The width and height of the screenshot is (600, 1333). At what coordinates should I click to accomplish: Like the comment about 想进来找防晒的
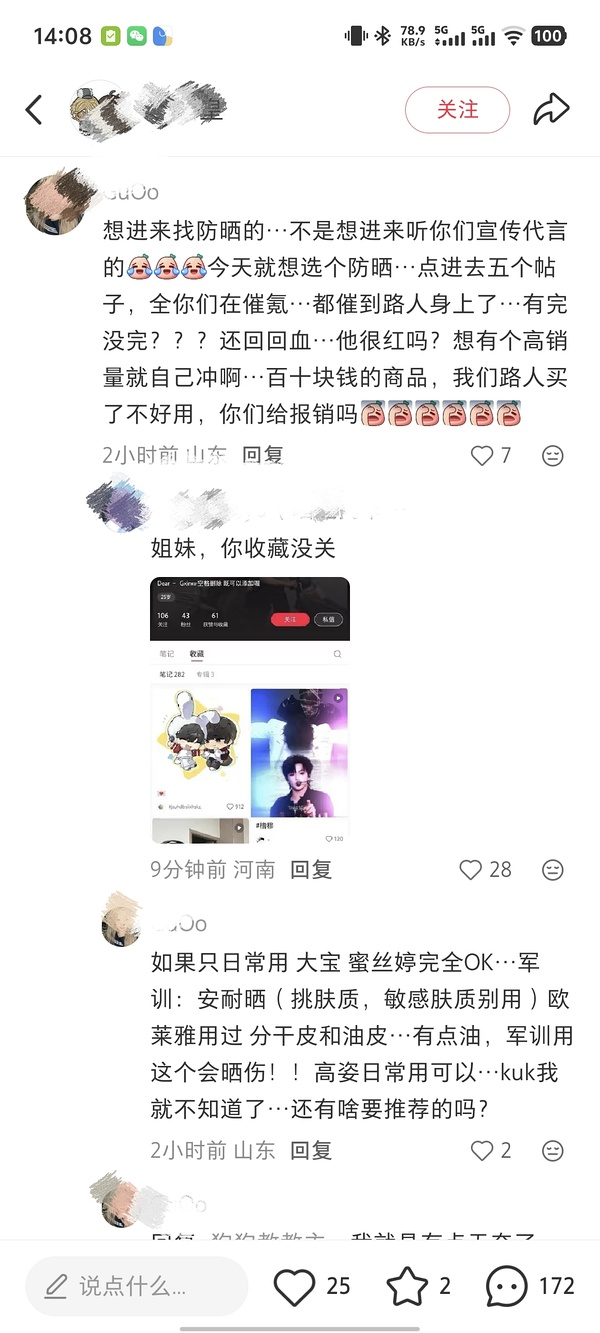tap(483, 455)
